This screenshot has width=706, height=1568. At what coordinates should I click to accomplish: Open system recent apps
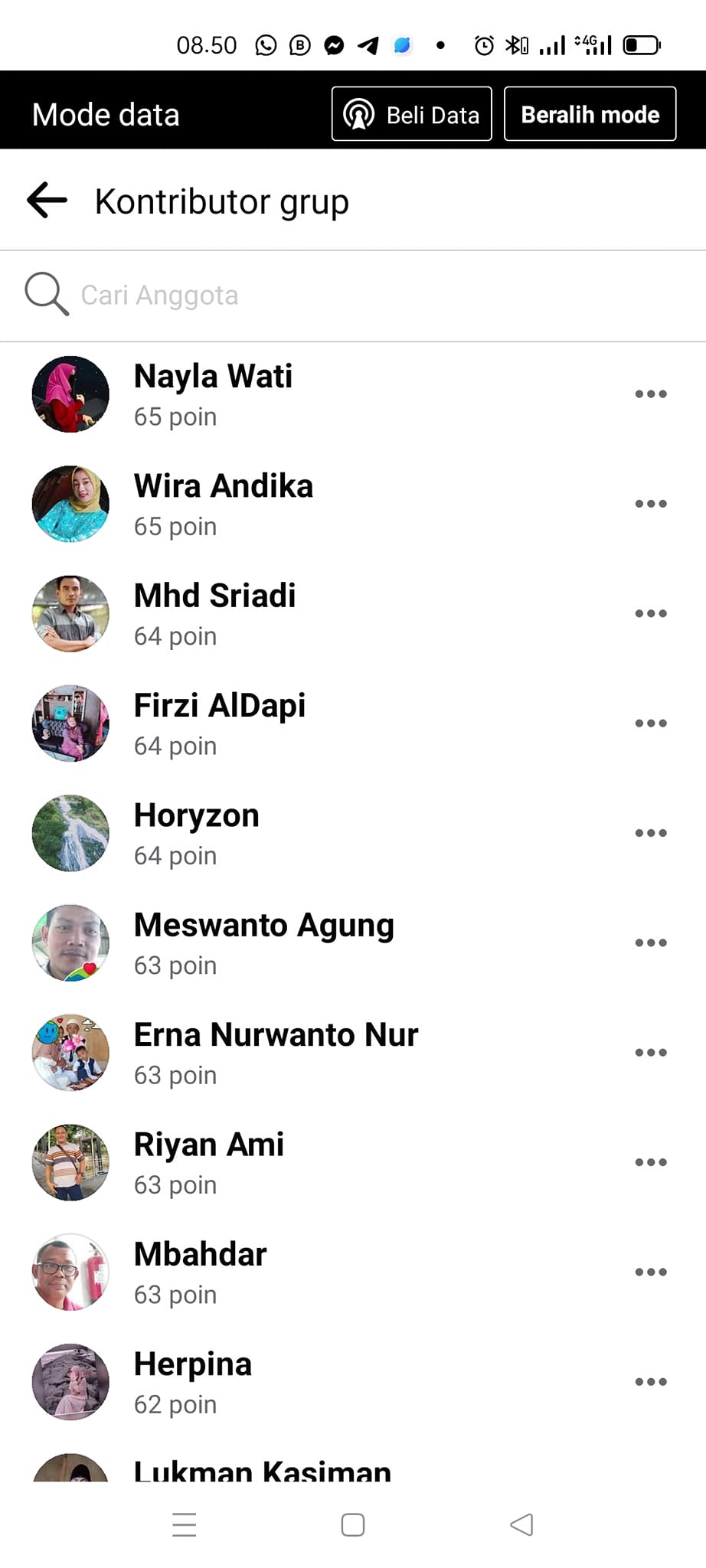[x=185, y=1524]
